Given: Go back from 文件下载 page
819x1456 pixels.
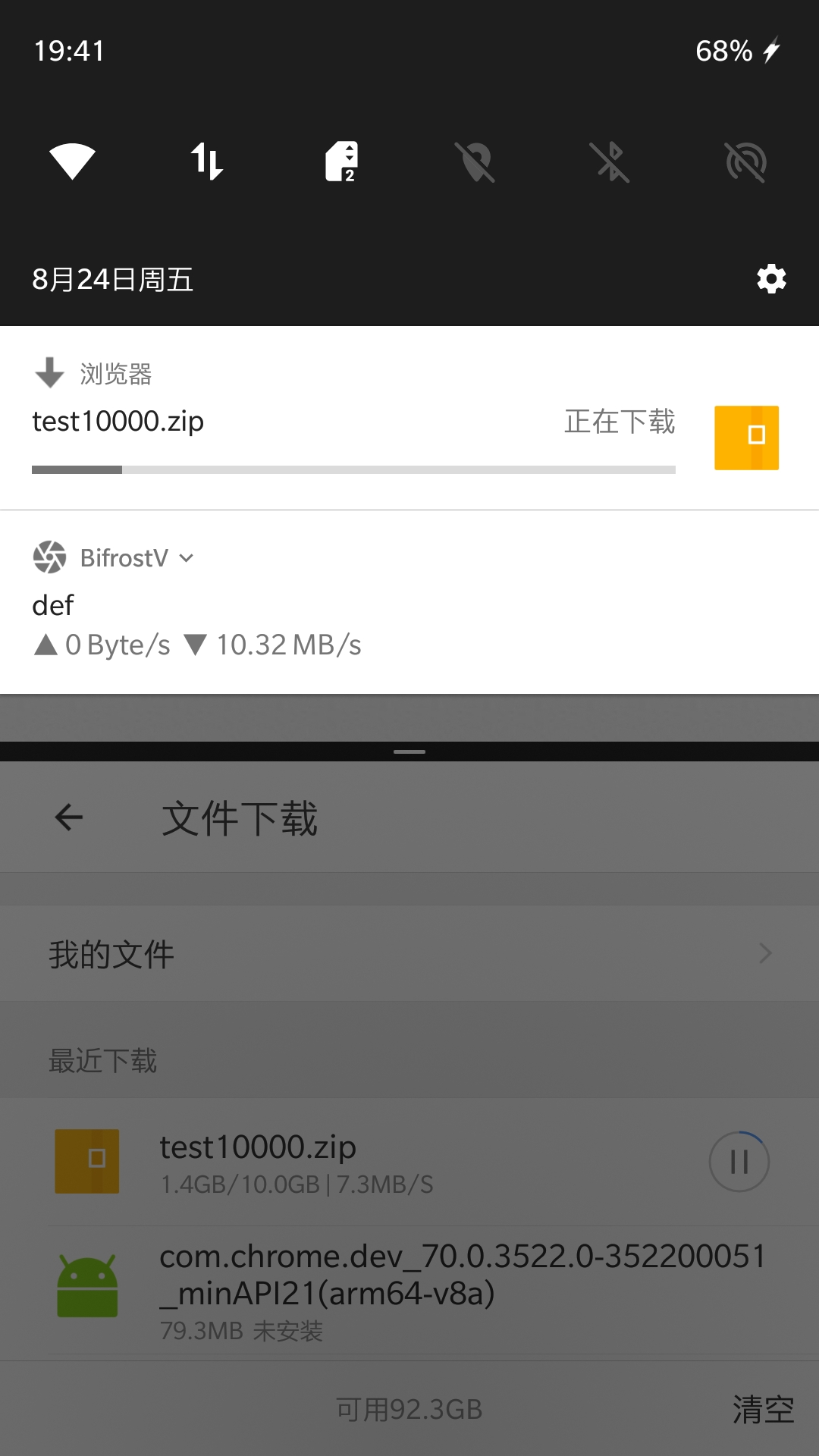Looking at the screenshot, I should click(x=69, y=817).
